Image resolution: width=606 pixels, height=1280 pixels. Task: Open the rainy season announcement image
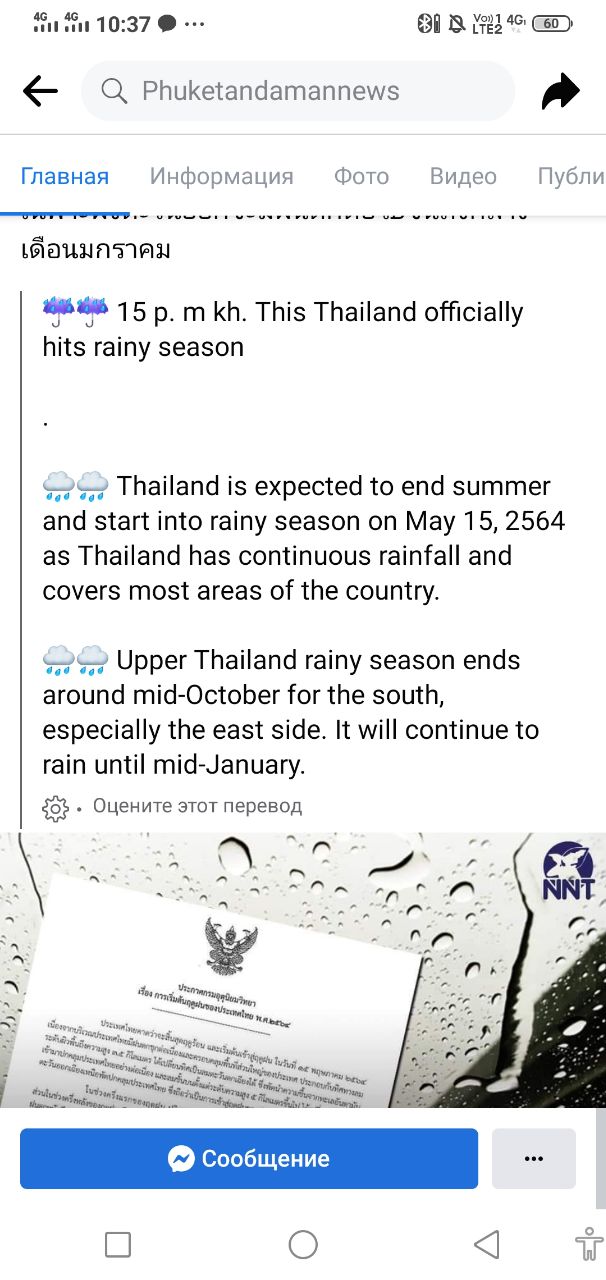(x=303, y=970)
